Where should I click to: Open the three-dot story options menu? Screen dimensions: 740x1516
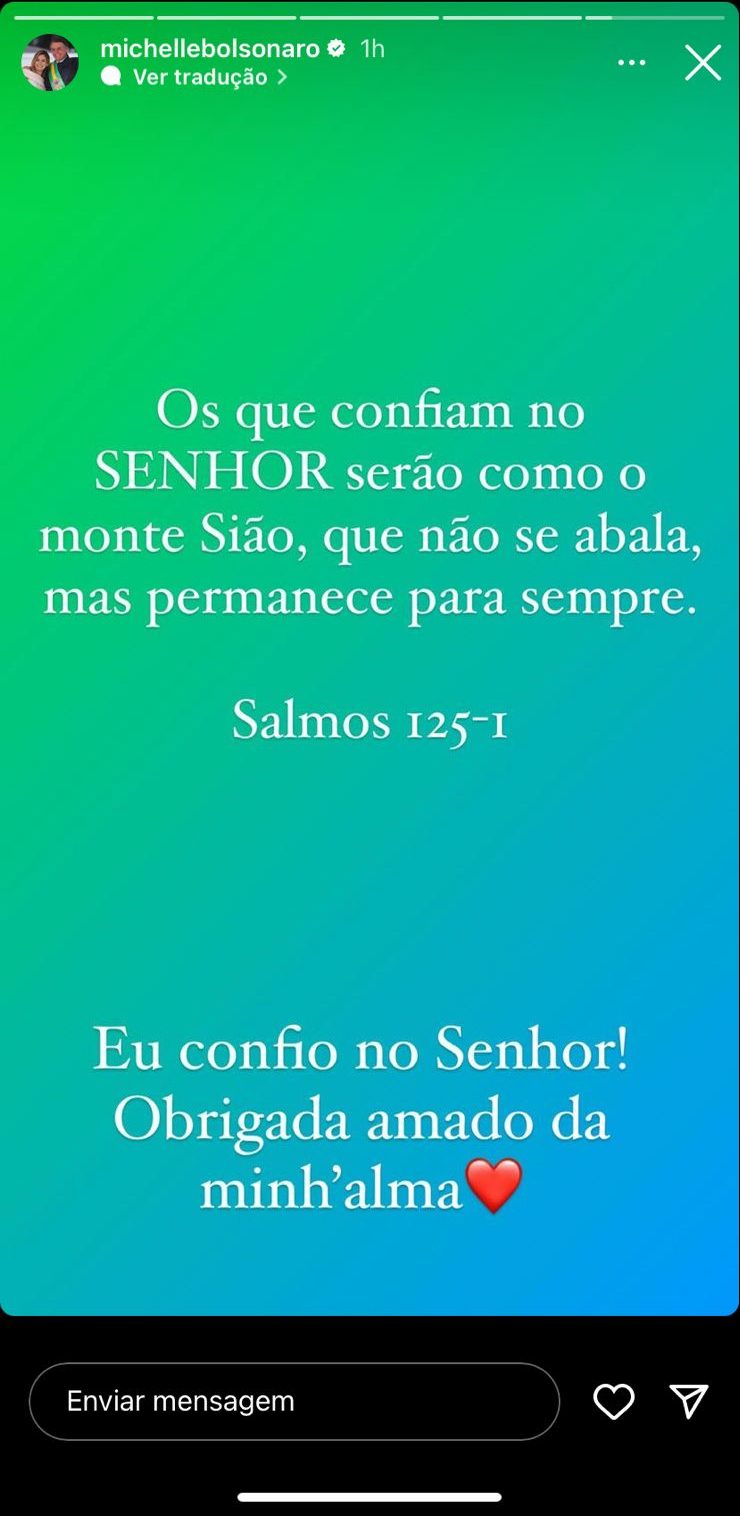(631, 62)
